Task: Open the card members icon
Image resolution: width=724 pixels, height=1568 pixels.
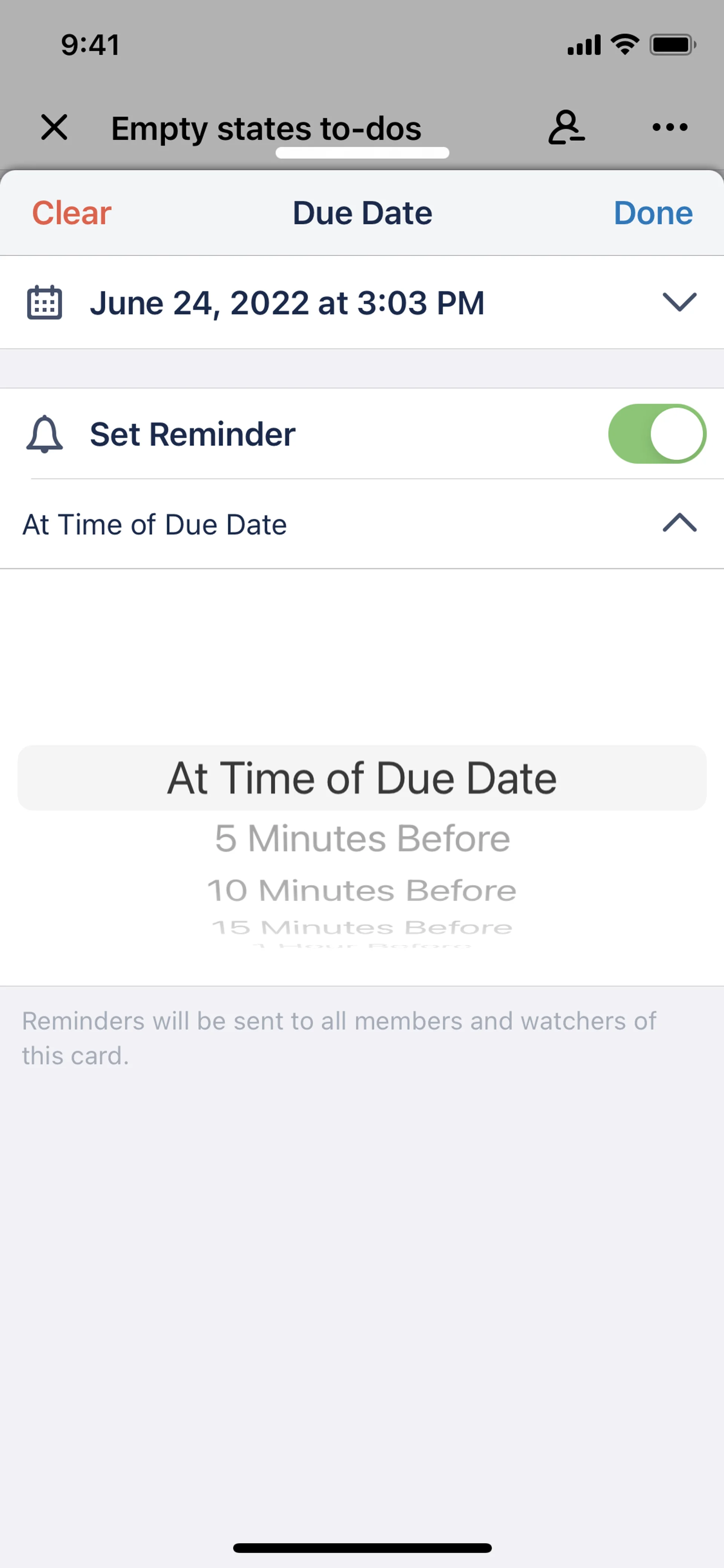Action: (x=566, y=127)
